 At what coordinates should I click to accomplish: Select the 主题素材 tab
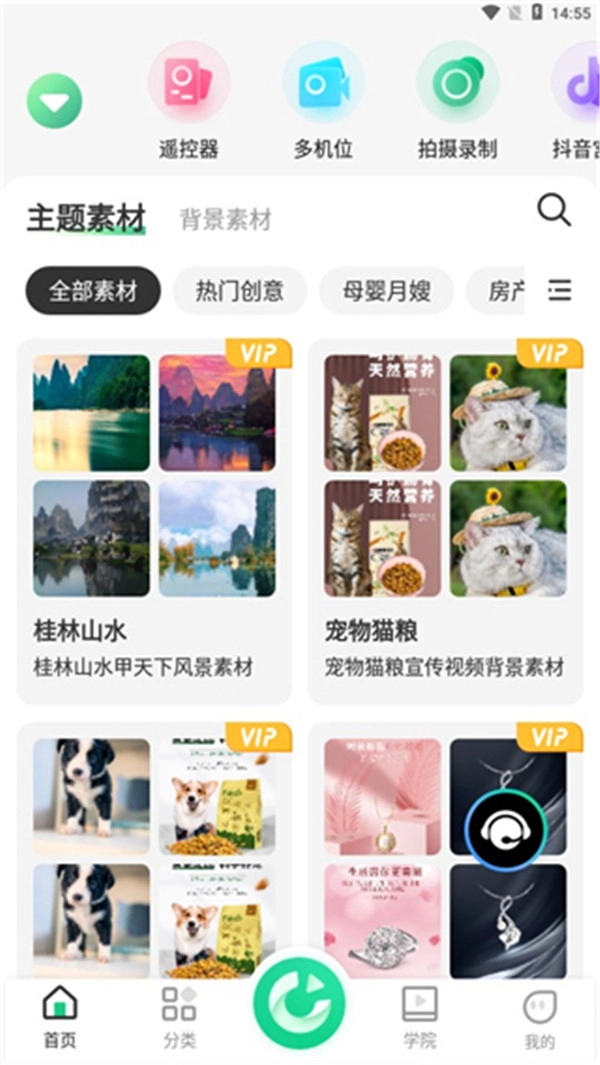[x=86, y=218]
